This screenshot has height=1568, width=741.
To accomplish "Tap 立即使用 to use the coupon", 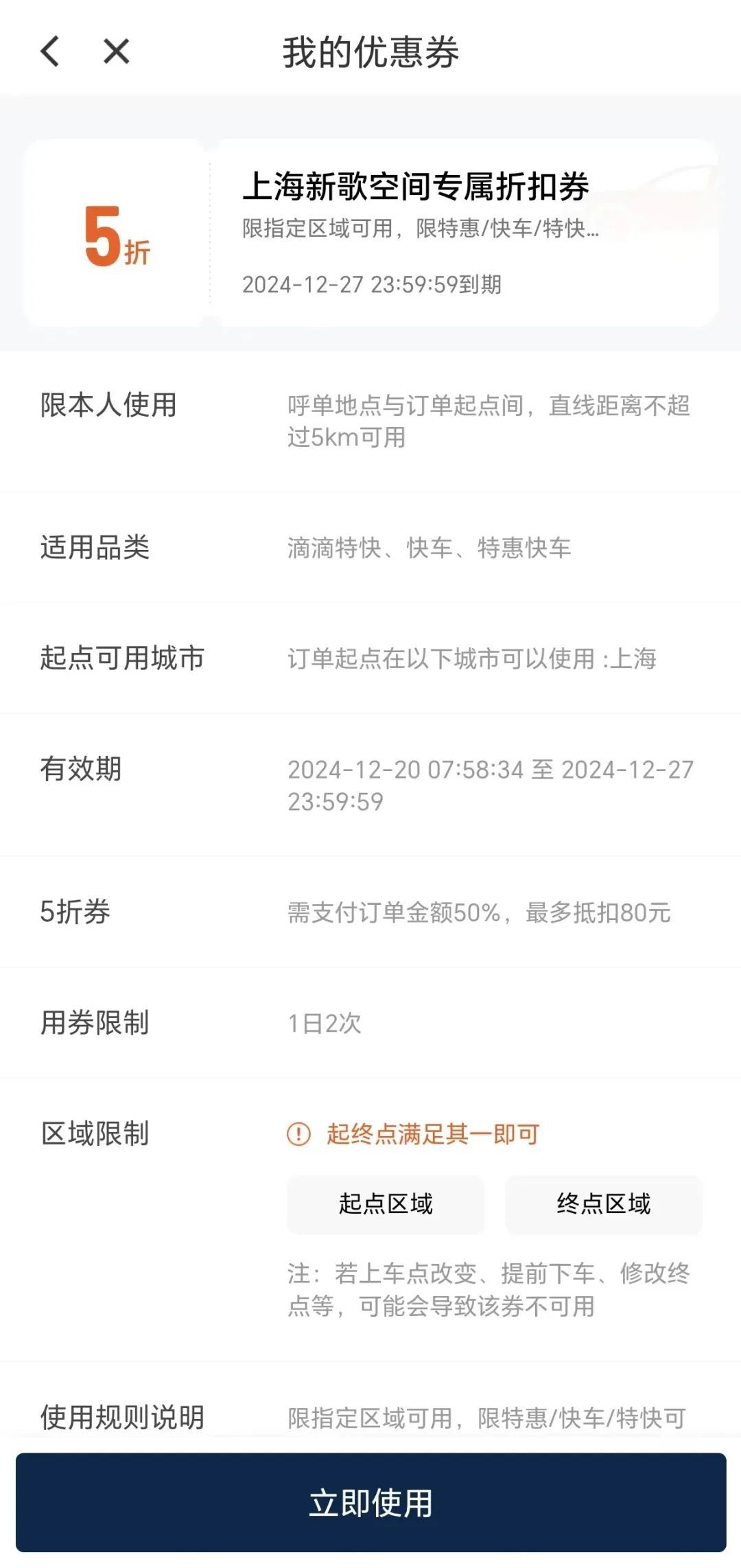I will pos(370,1502).
